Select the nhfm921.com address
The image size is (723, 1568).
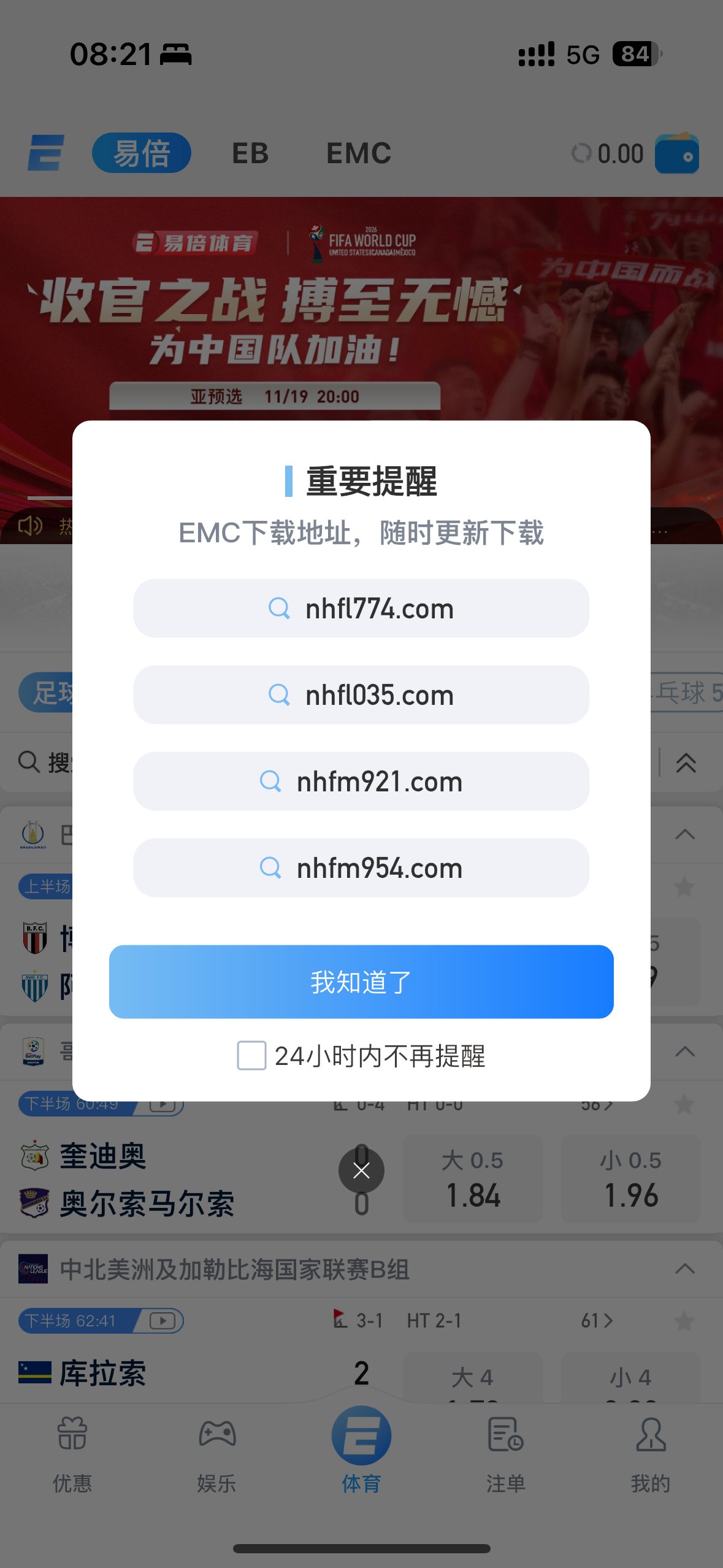pos(361,781)
